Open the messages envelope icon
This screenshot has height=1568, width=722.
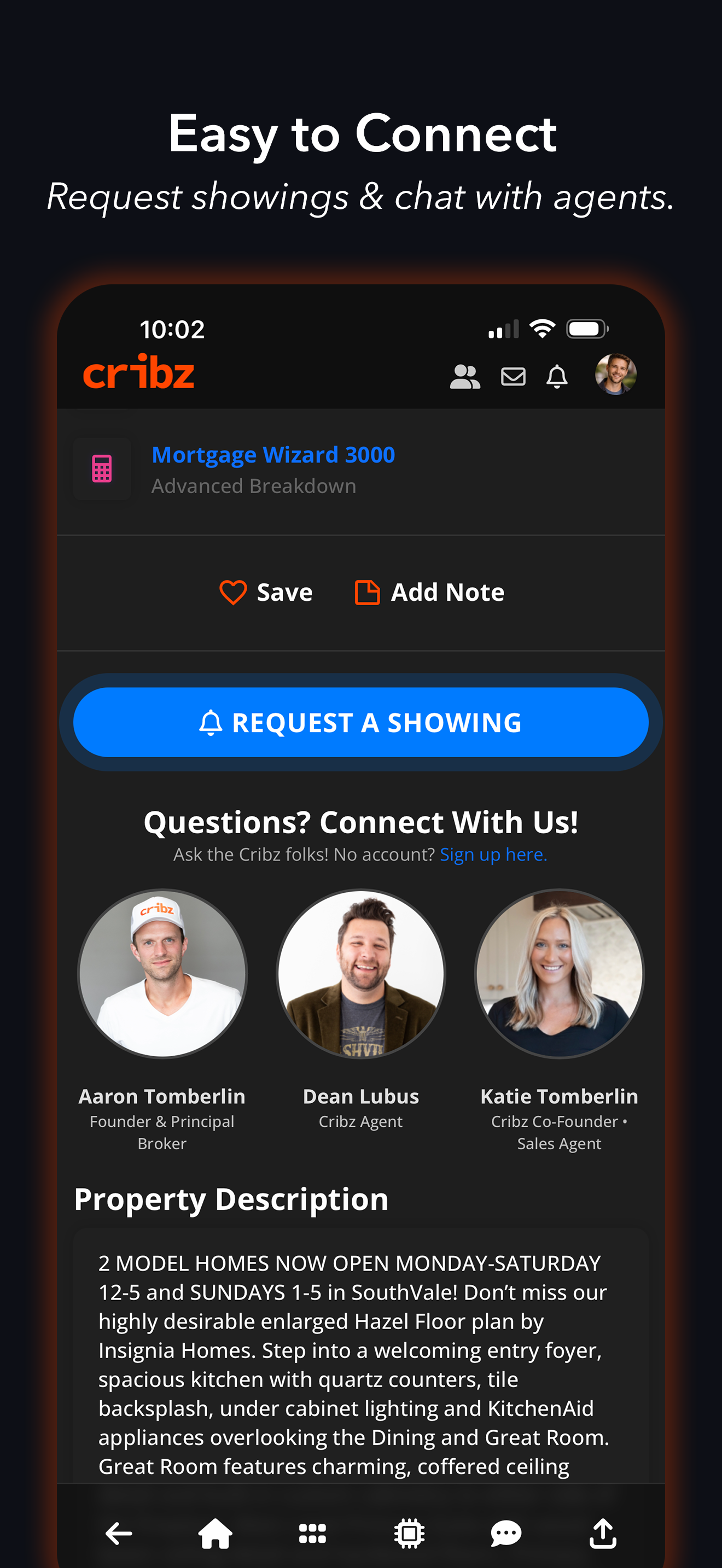pyautogui.click(x=513, y=376)
